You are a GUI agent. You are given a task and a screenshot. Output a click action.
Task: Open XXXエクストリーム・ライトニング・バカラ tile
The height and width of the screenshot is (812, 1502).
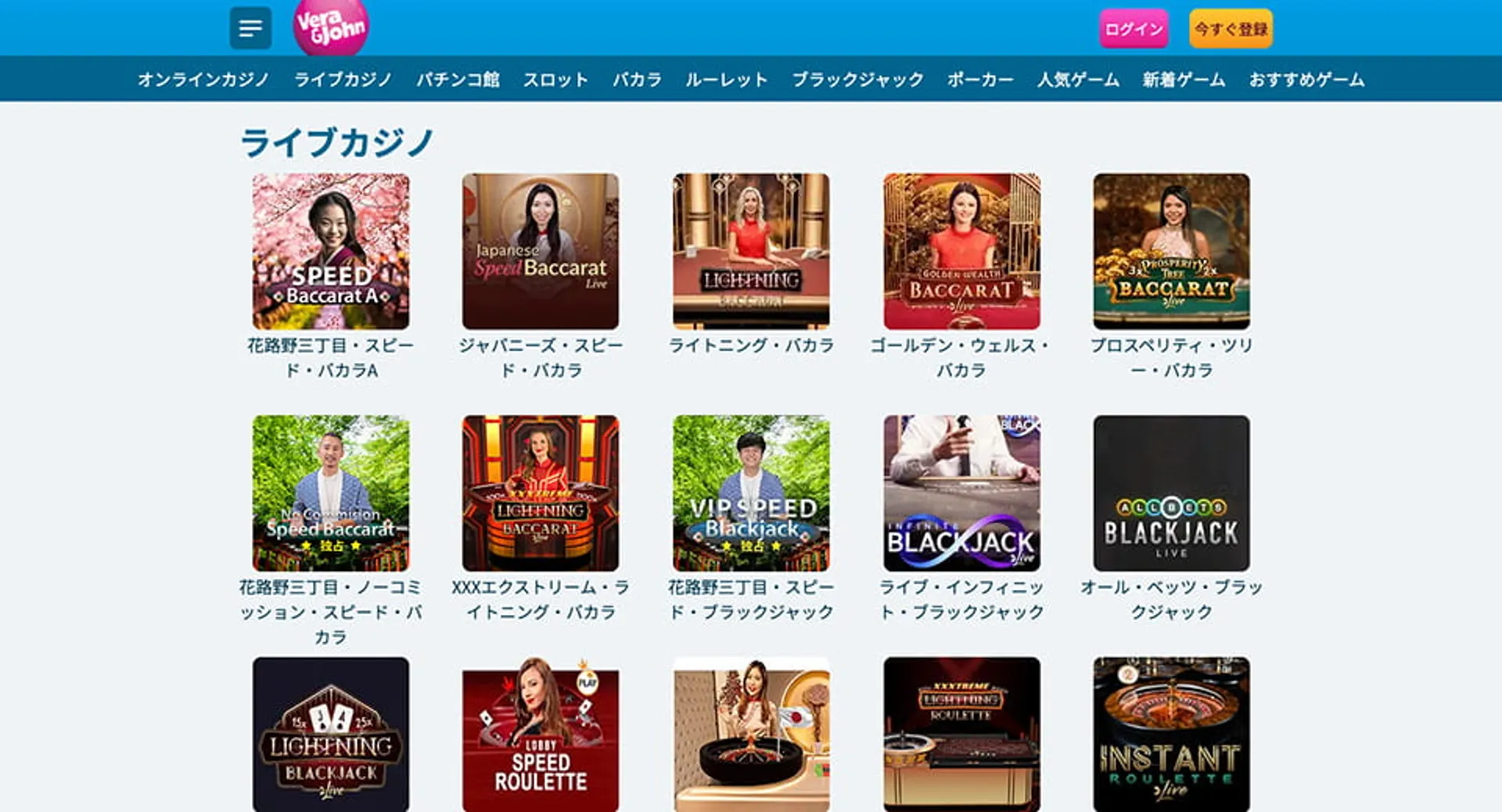tap(541, 493)
